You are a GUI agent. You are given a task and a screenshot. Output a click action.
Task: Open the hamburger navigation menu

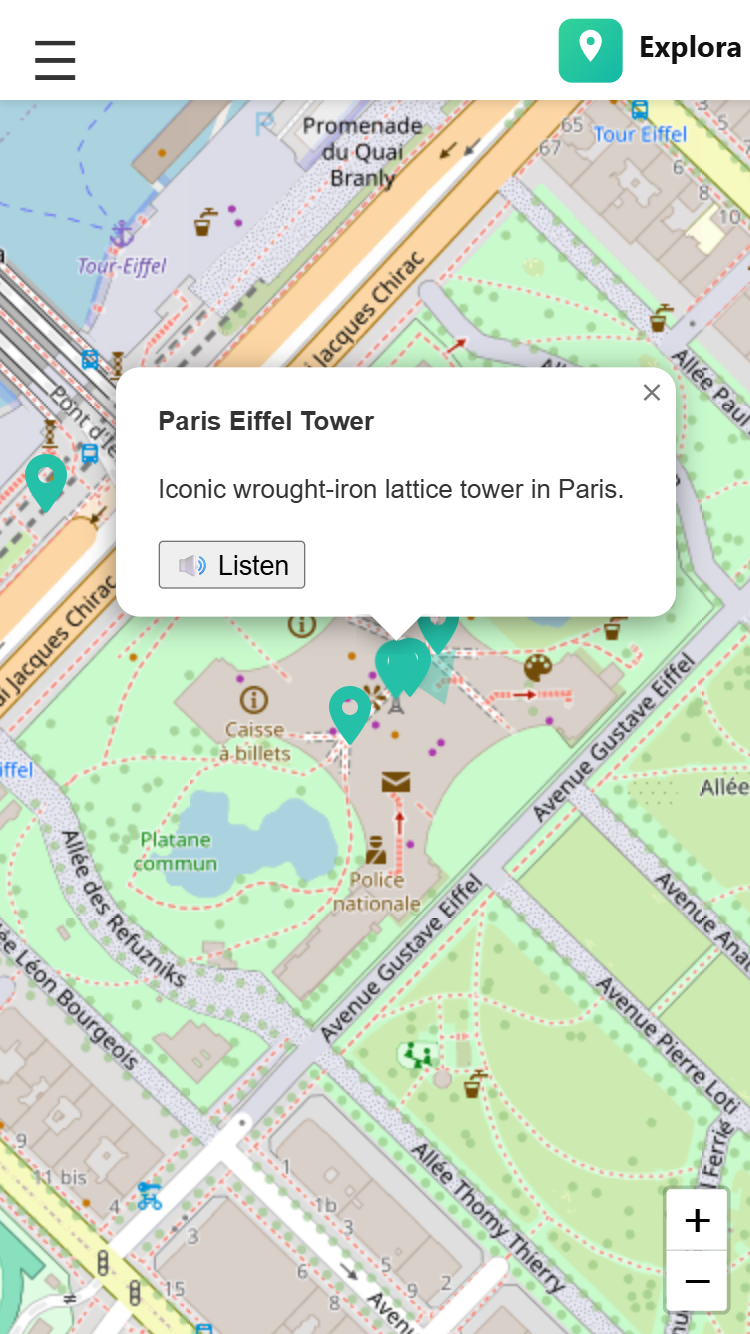coord(54,60)
